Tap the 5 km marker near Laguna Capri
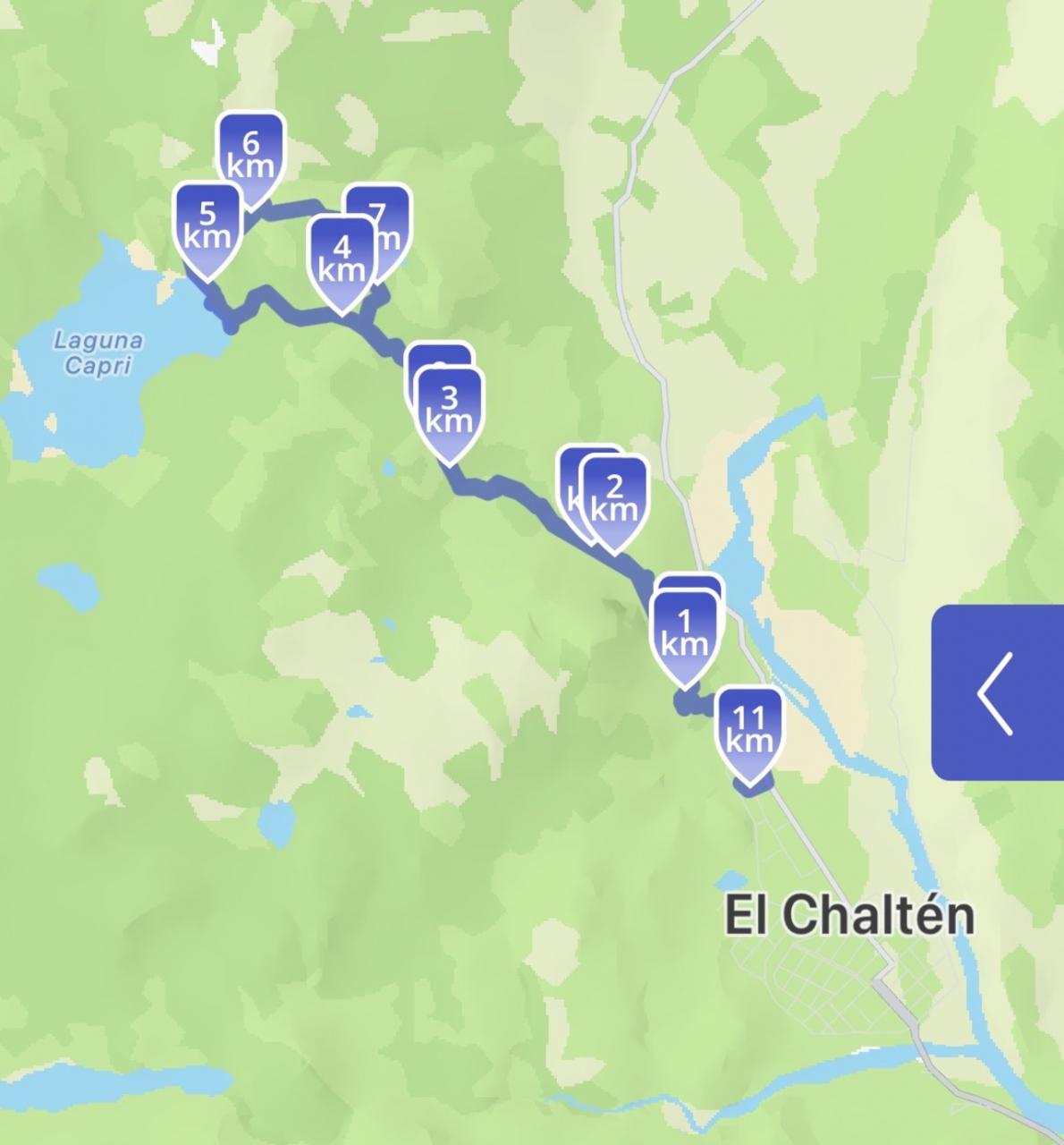This screenshot has width=1064, height=1145. 208,226
